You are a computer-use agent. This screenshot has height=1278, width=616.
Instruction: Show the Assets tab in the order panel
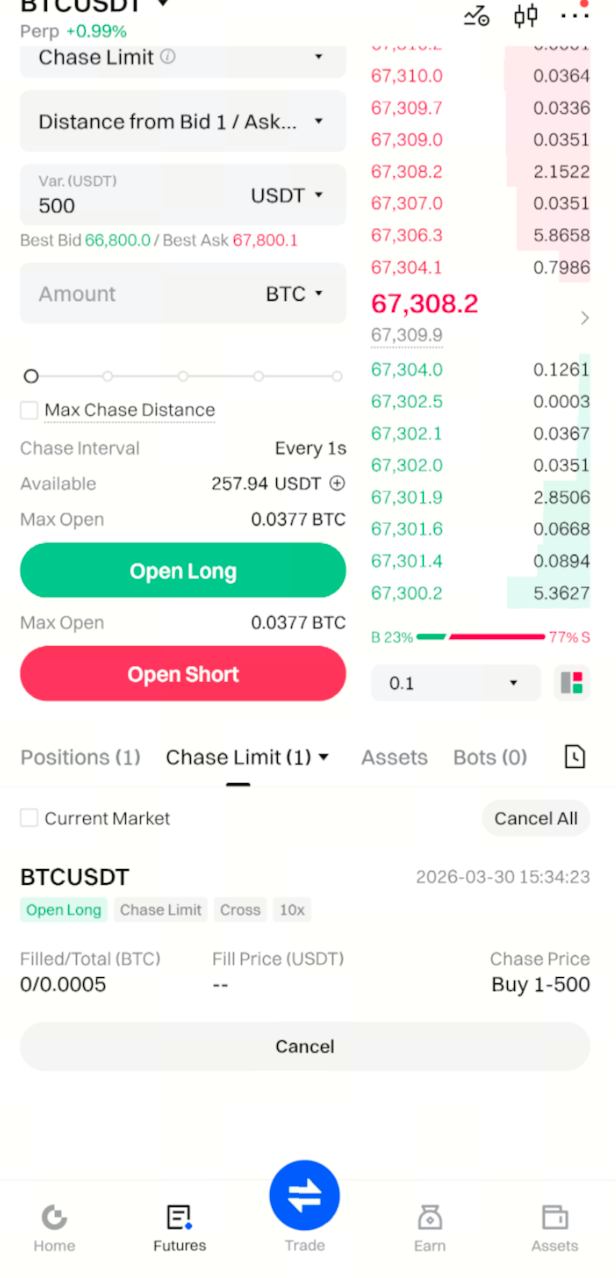394,758
